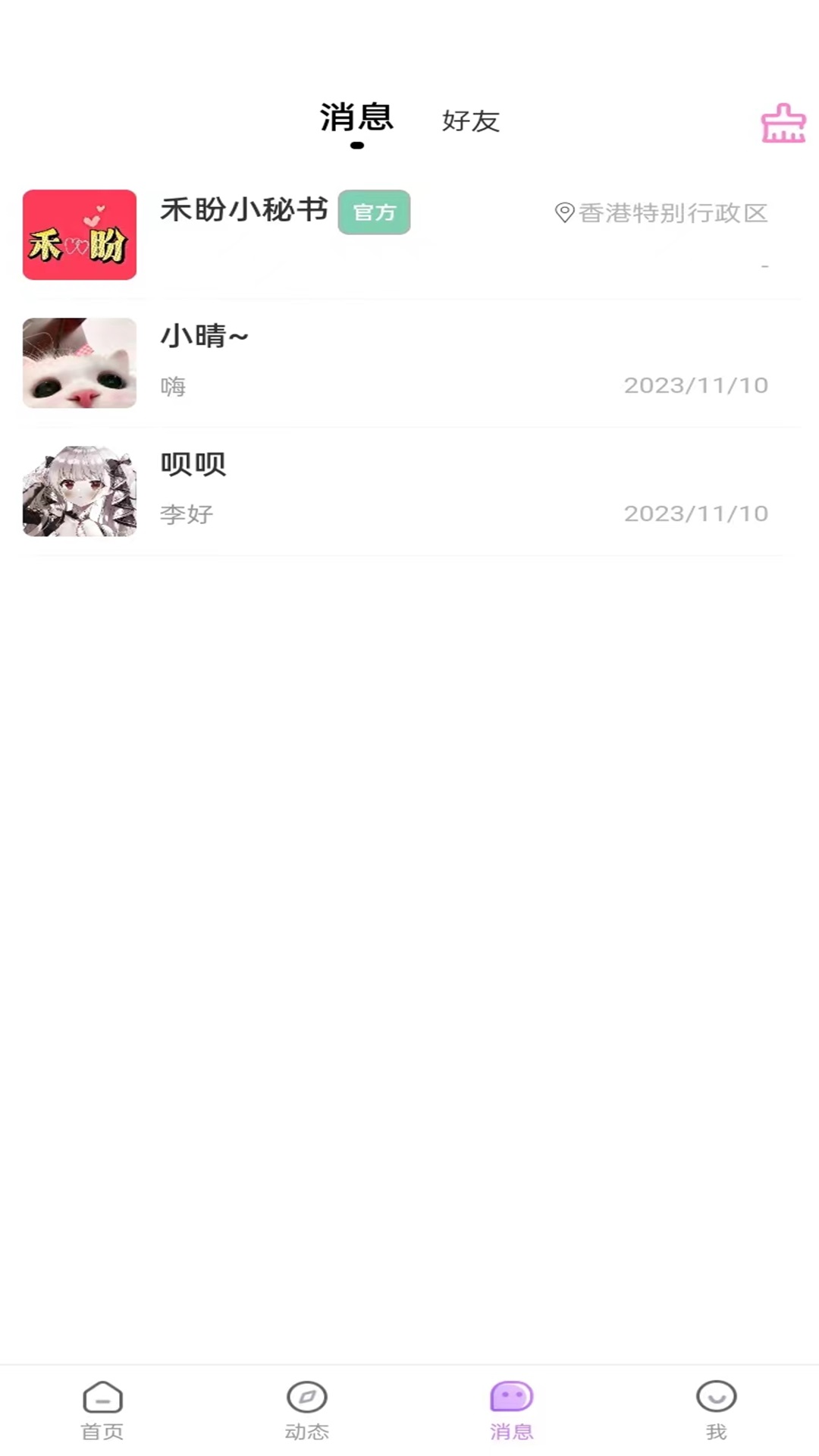This screenshot has height=1456, width=819.
Task: Tap the green 官方 official badge
Action: 375,213
